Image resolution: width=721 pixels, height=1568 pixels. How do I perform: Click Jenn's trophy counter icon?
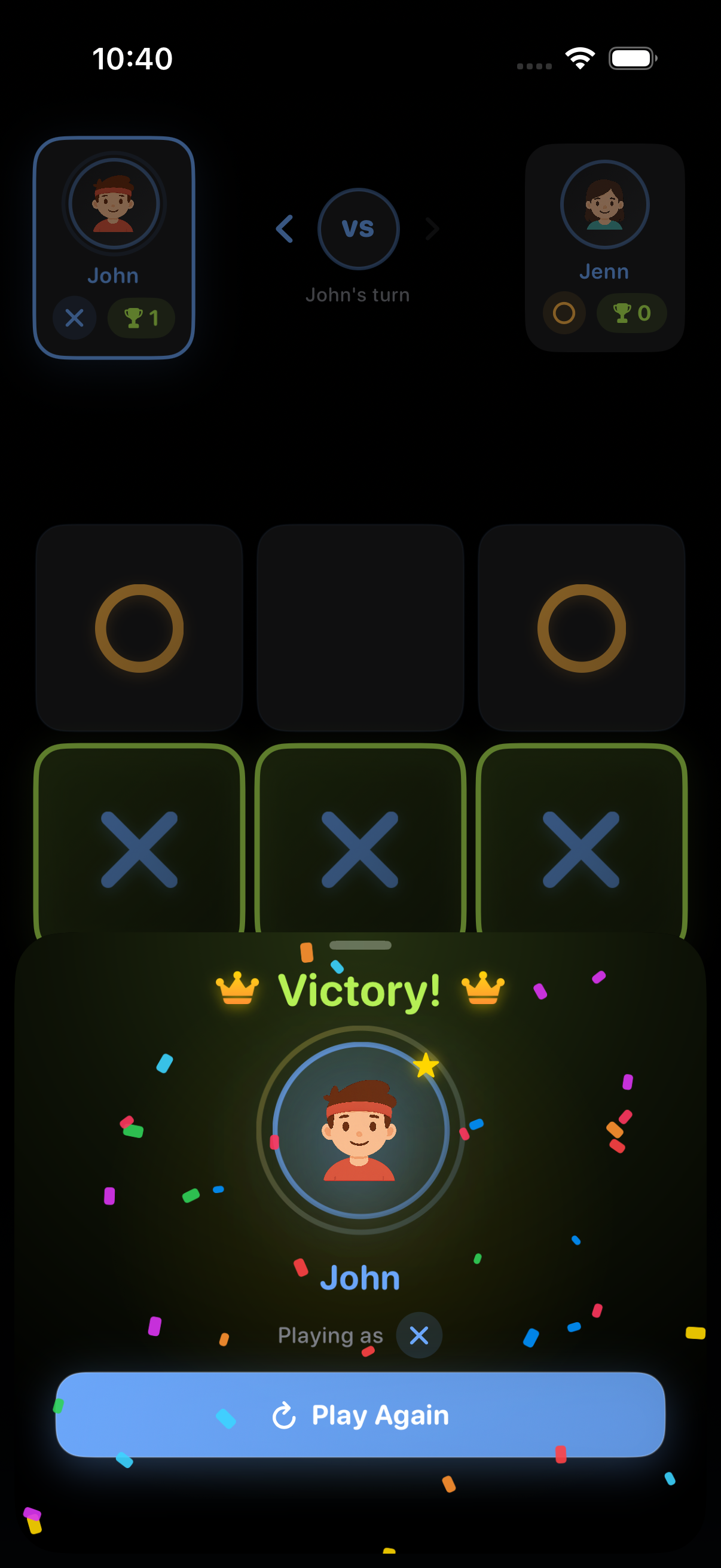pos(631,313)
